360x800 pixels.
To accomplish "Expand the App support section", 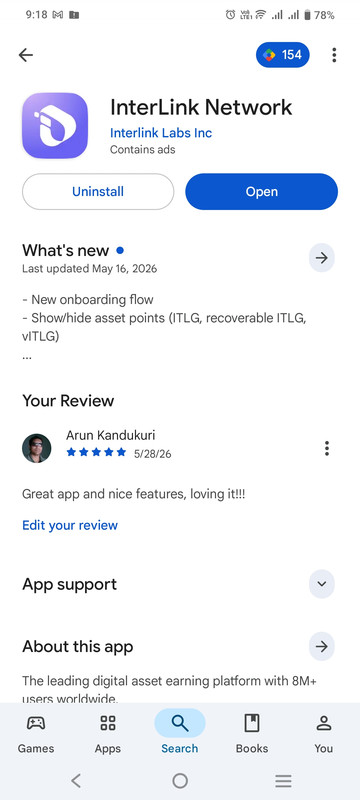I will pos(322,584).
